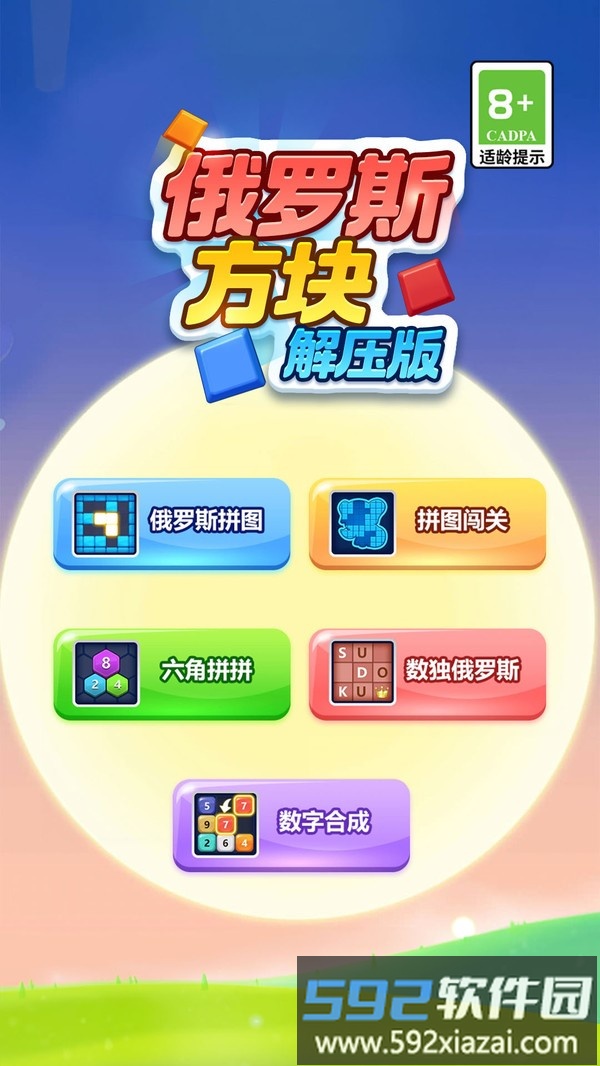The image size is (600, 1066).
Task: Open the 8+ CADPA age rating notice
Action: (x=512, y=116)
